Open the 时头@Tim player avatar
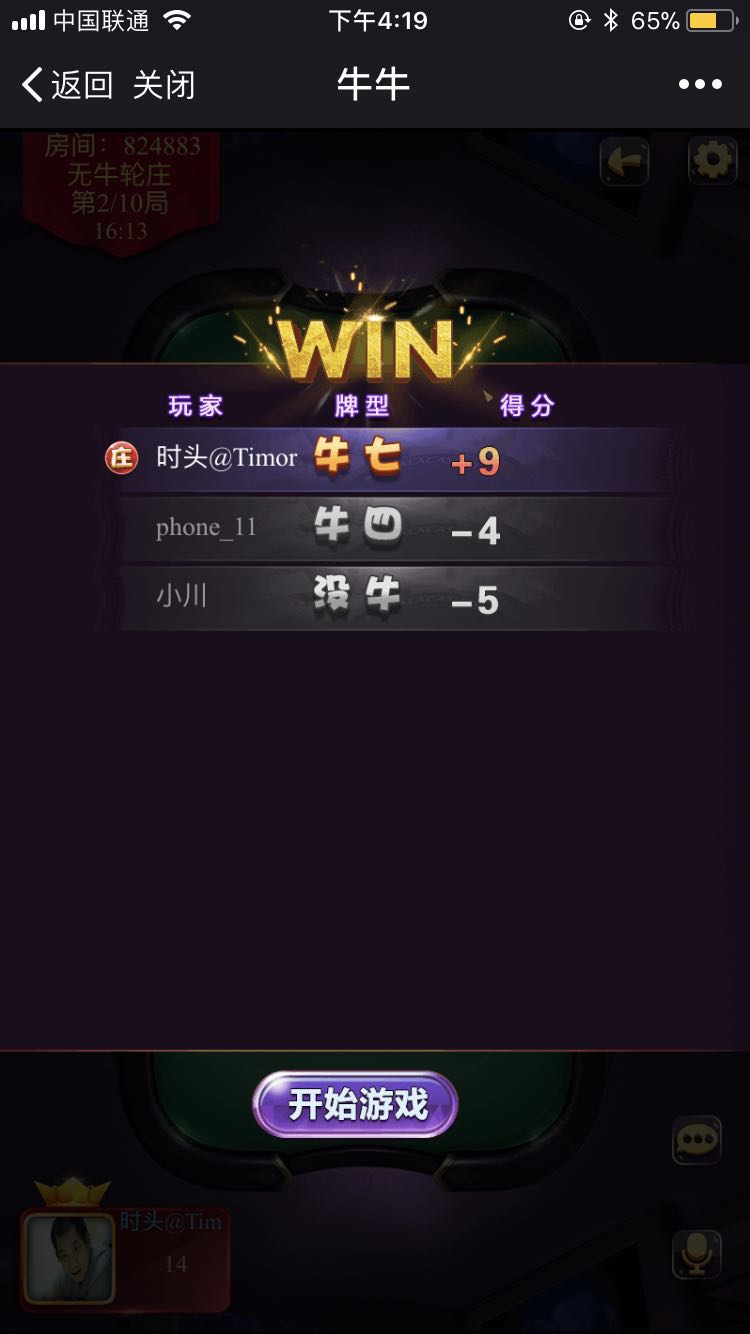The height and width of the screenshot is (1334, 750). tap(70, 1257)
